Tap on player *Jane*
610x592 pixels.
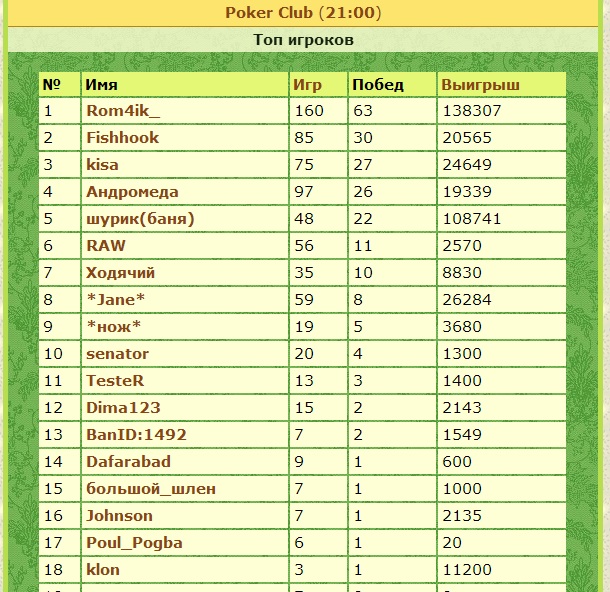tap(116, 300)
